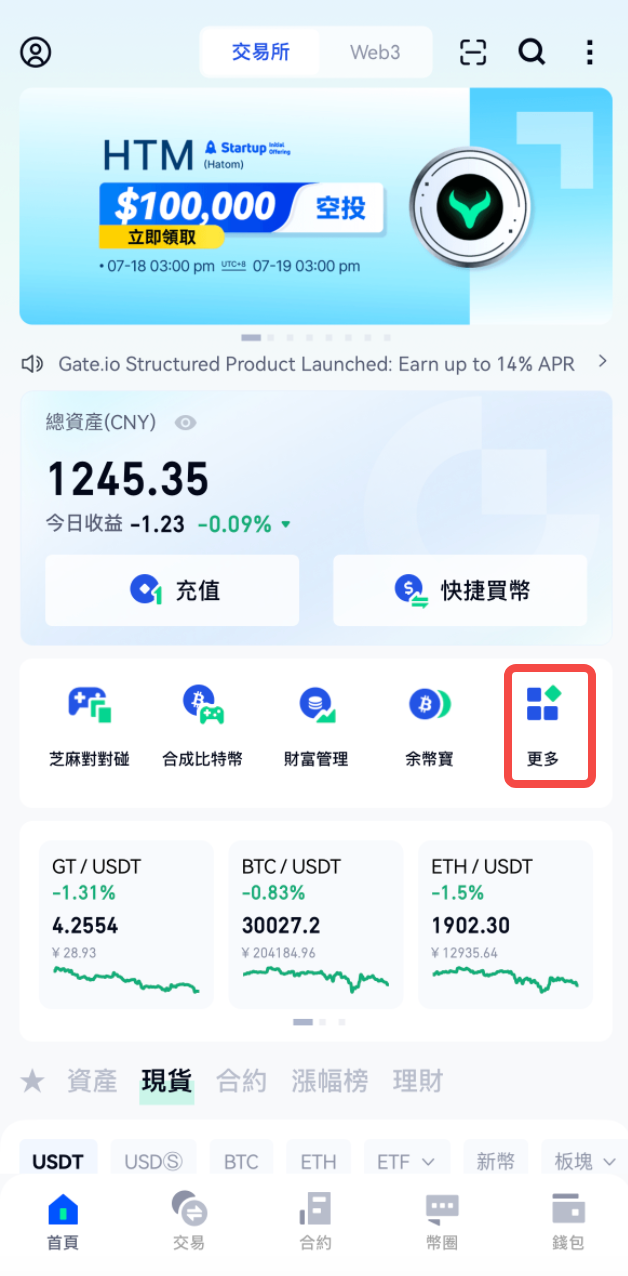Viewport: 628px width, 1276px height.
Task: Open 財富管理 shortcut
Action: pyautogui.click(x=316, y=726)
